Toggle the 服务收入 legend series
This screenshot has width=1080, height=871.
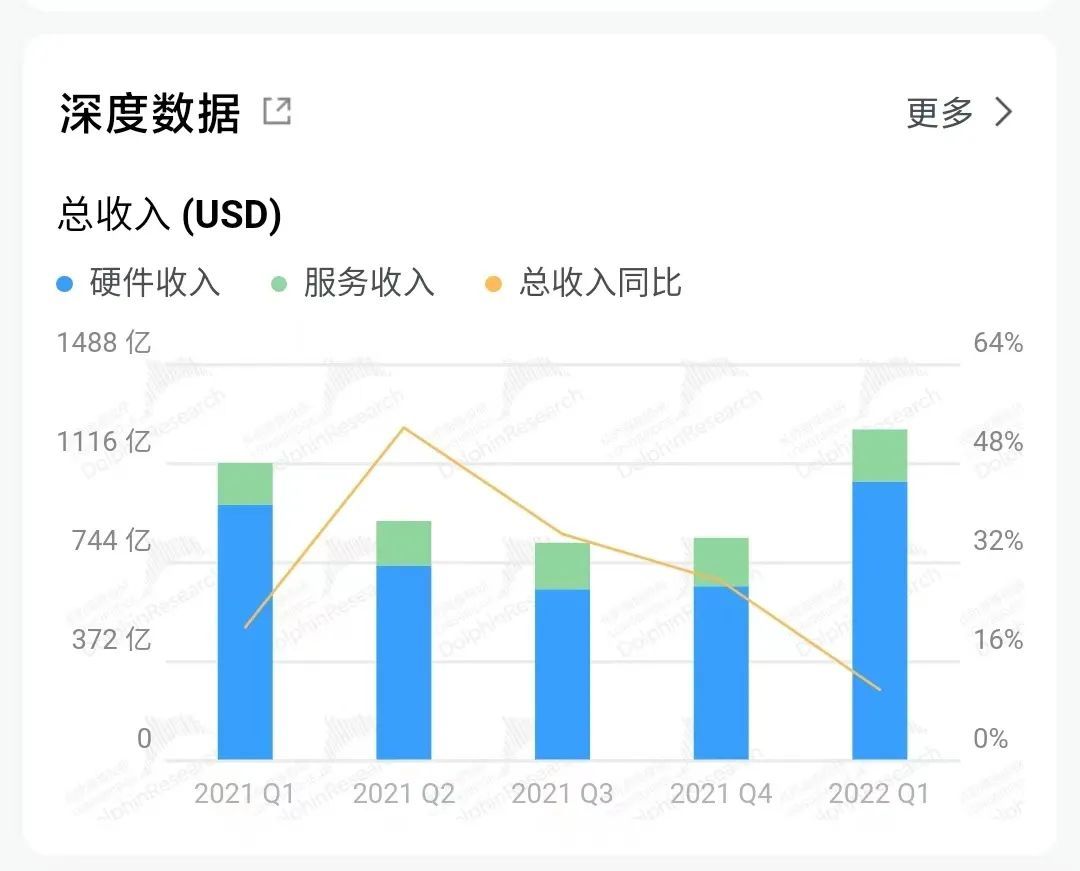pyautogui.click(x=353, y=283)
